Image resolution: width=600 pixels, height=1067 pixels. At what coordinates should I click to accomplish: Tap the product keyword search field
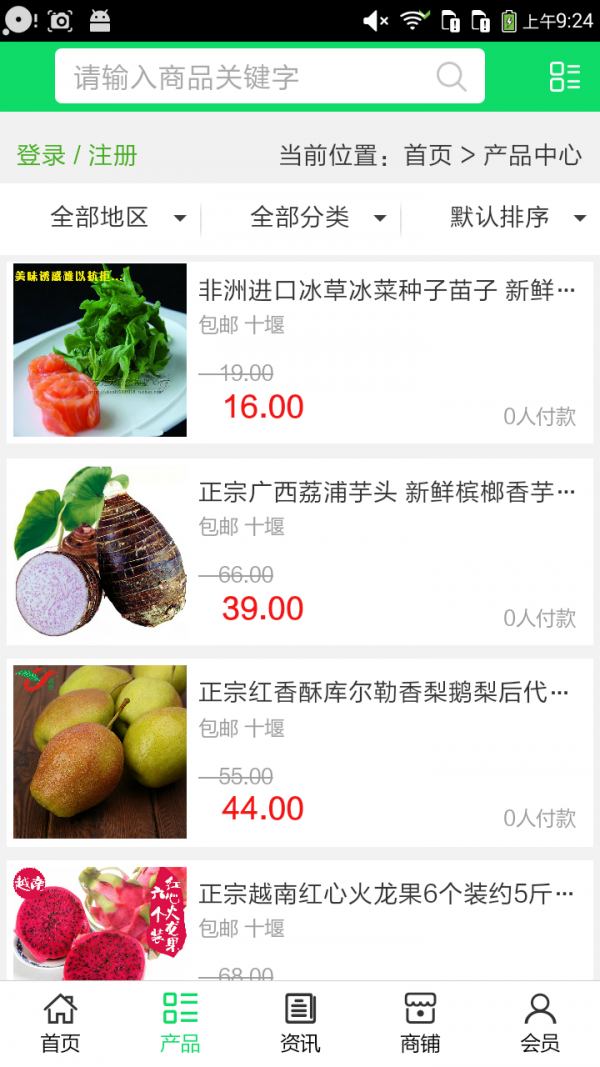click(250, 77)
